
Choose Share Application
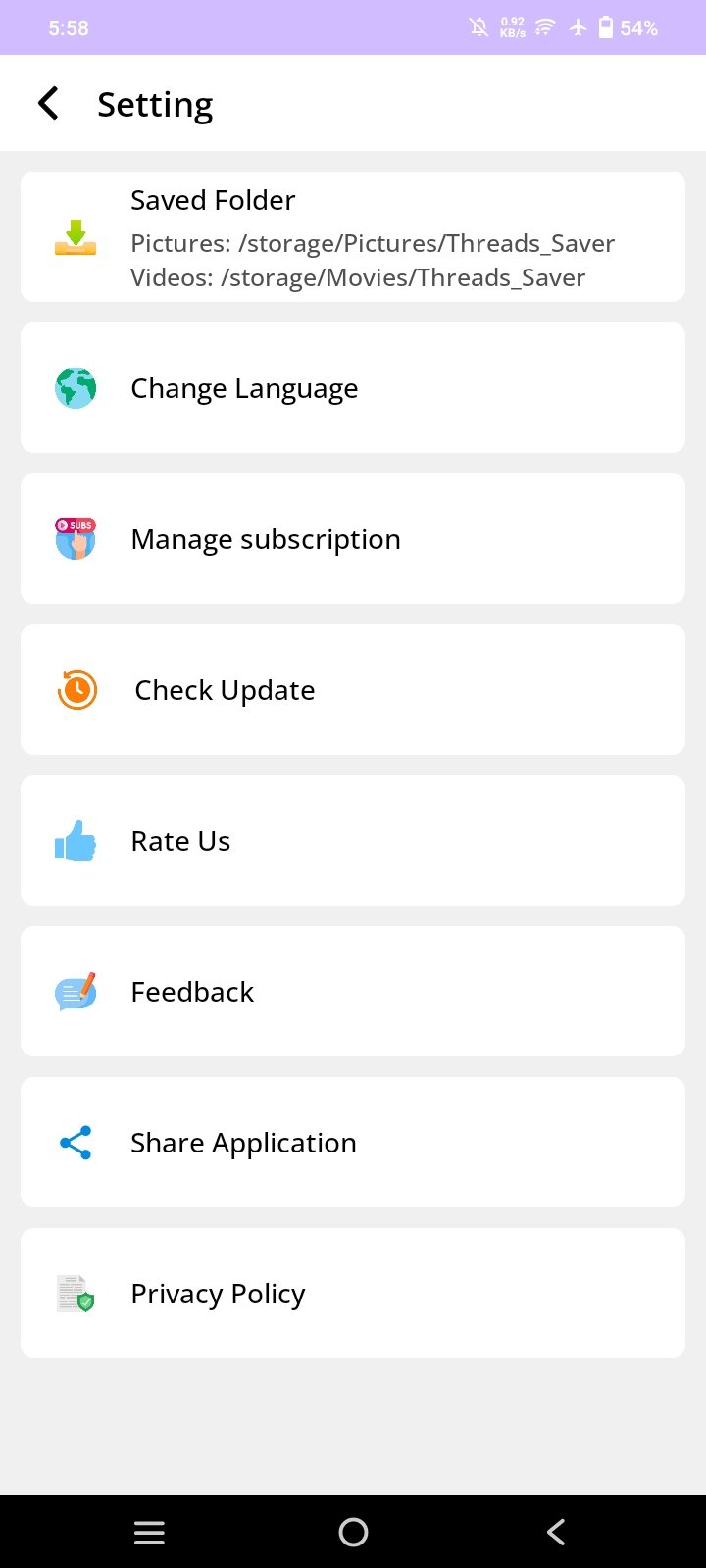tap(353, 1142)
